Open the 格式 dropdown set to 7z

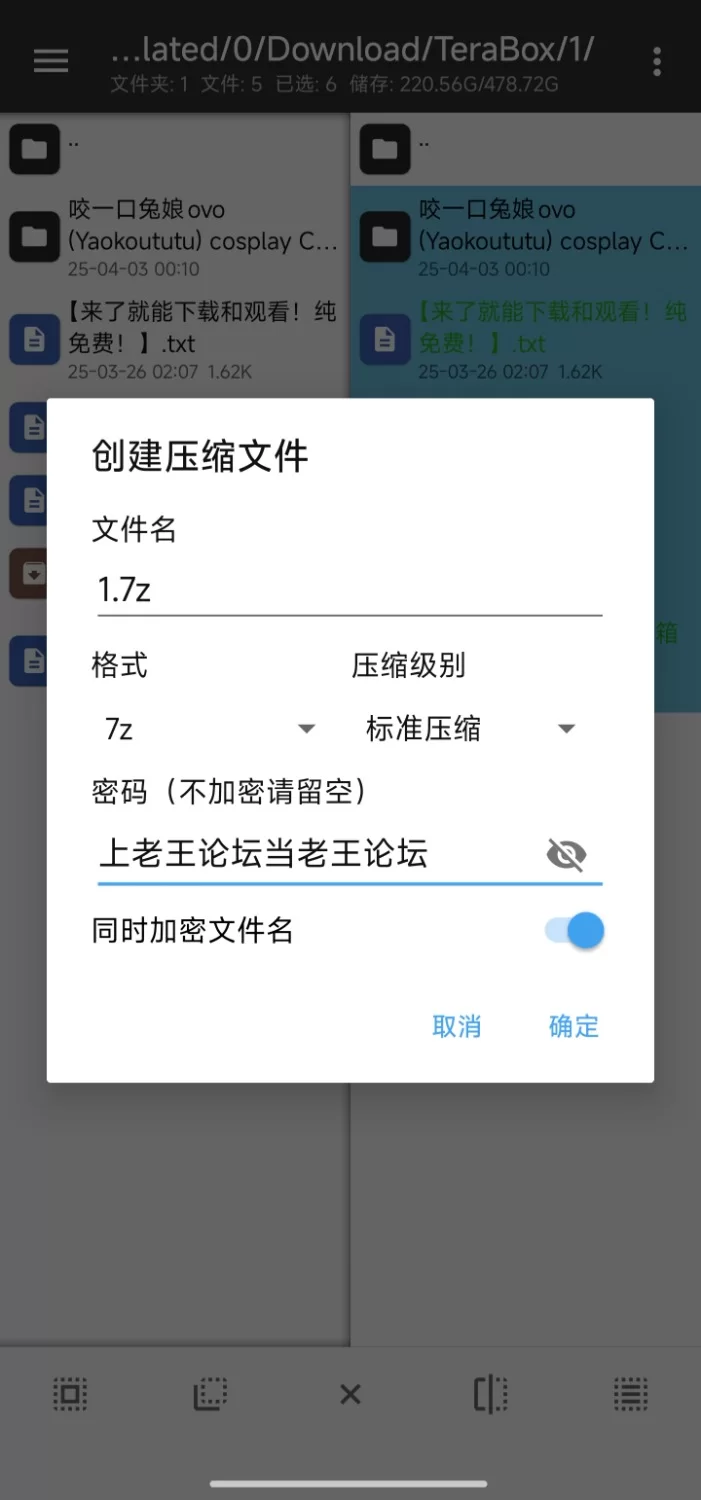pos(208,729)
